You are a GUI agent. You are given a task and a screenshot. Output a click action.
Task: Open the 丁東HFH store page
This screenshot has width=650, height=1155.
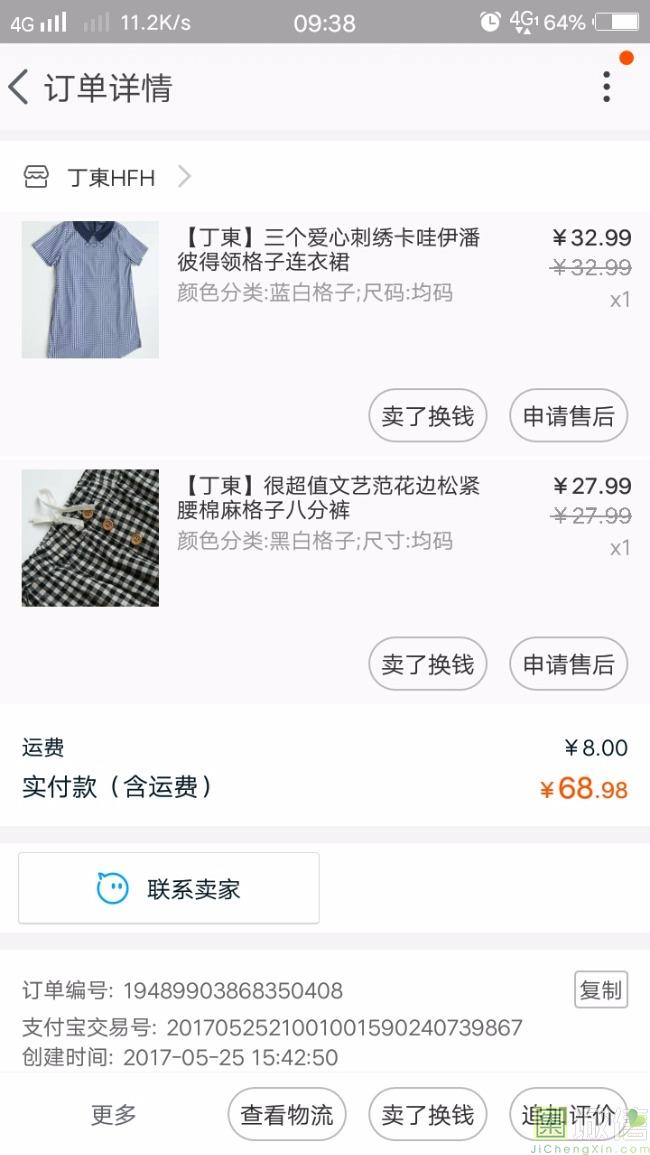[x=110, y=178]
